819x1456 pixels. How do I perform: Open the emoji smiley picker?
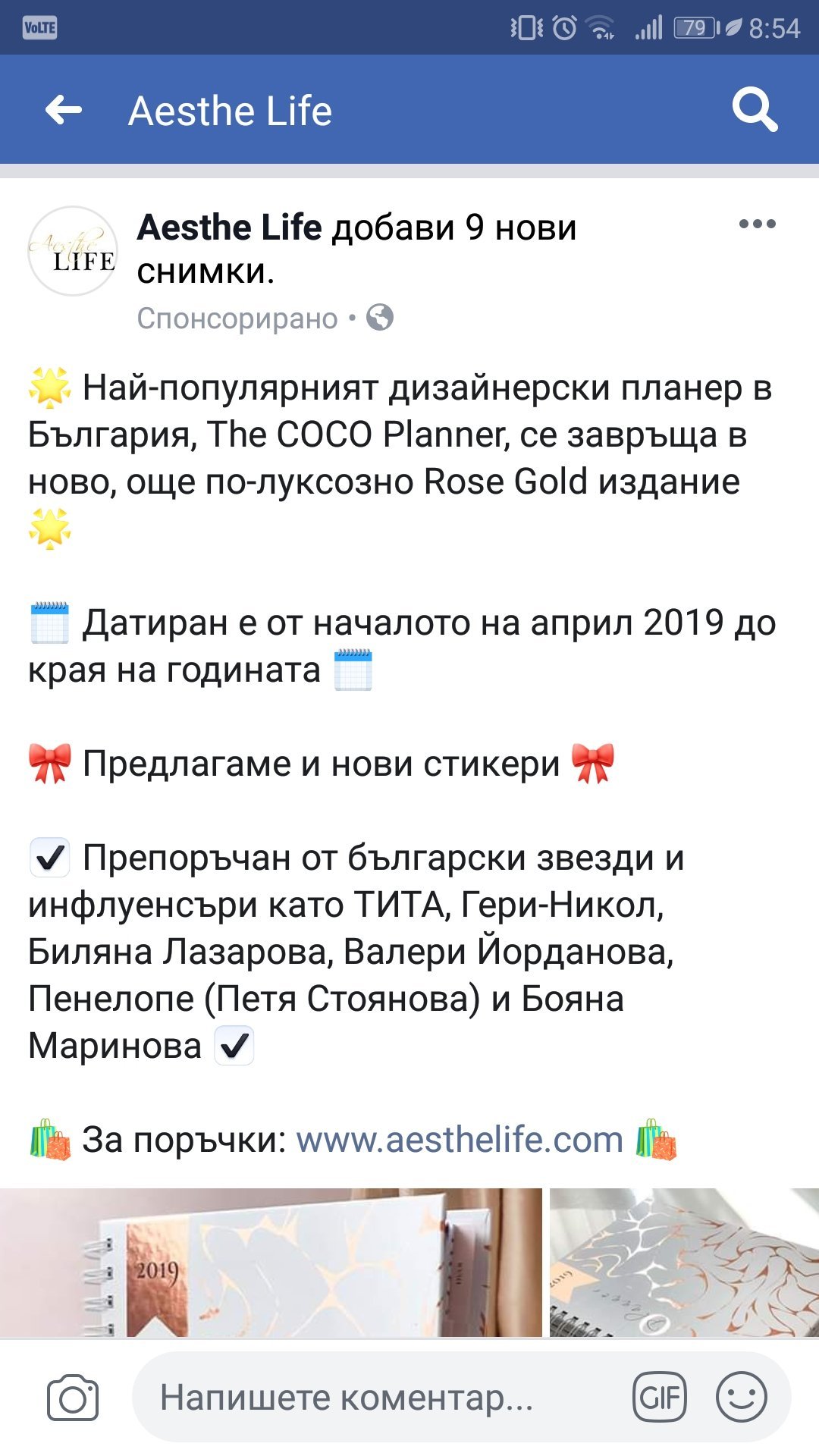coord(741,1397)
